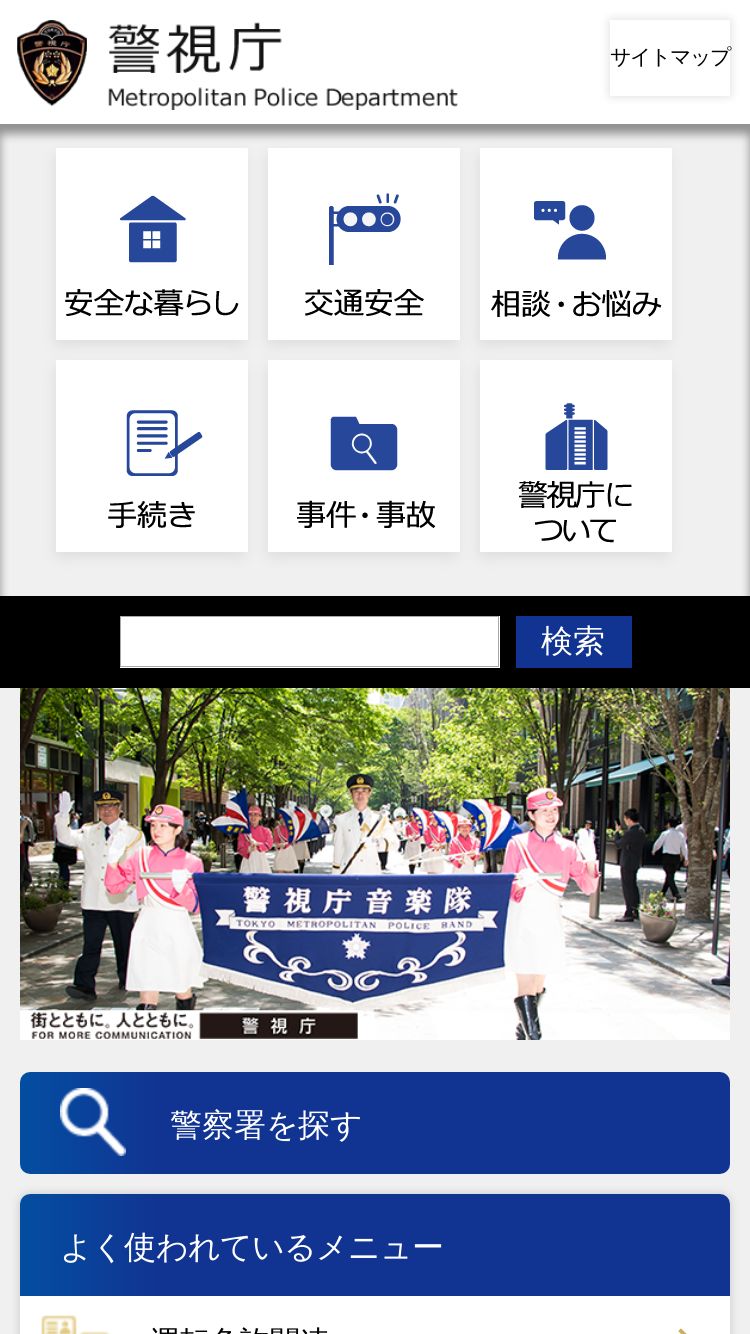Open 事件・事故 incidents and accidents
This screenshot has width=750, height=1334.
[364, 456]
